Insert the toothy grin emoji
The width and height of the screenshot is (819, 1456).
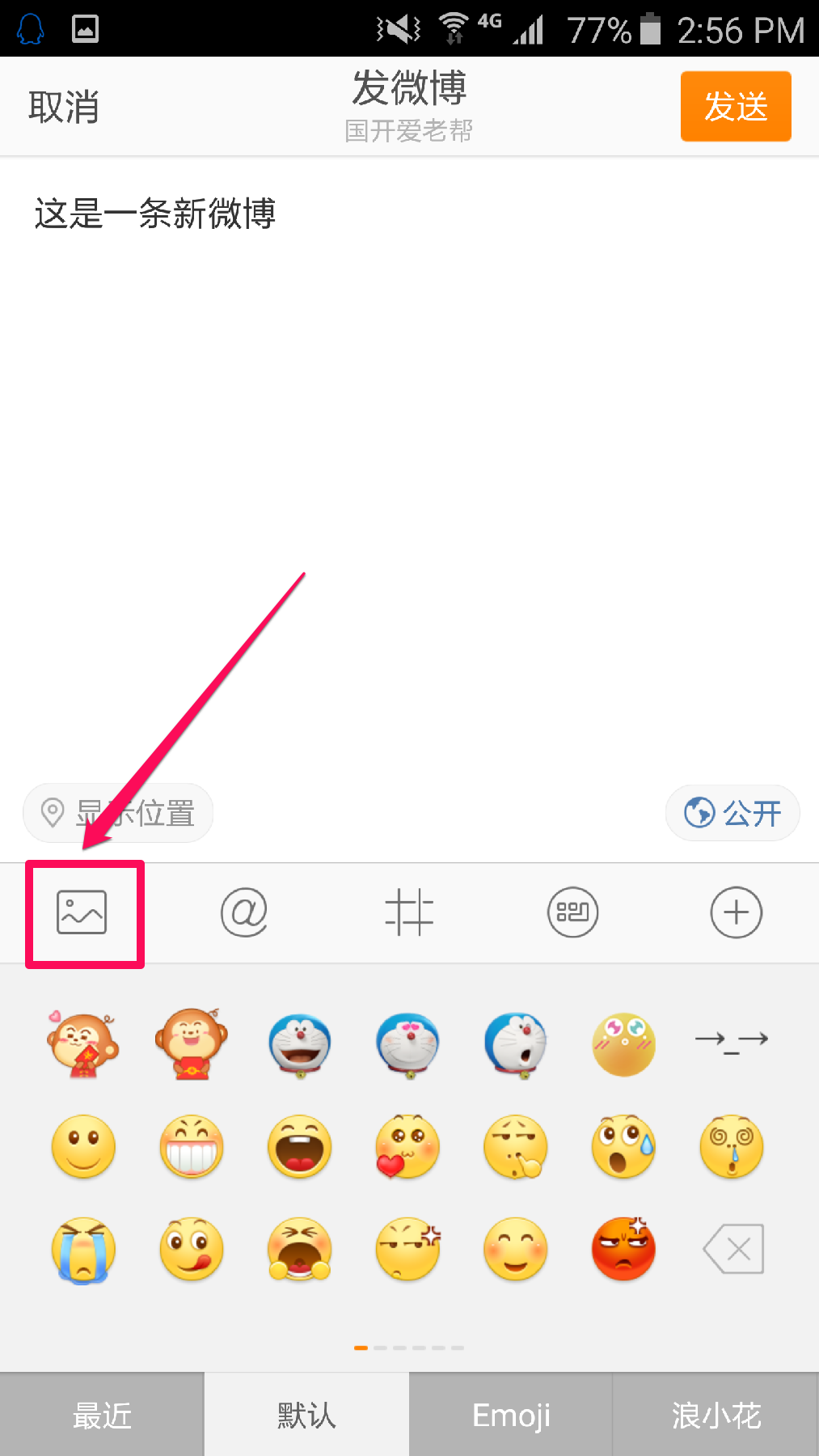[x=192, y=1147]
